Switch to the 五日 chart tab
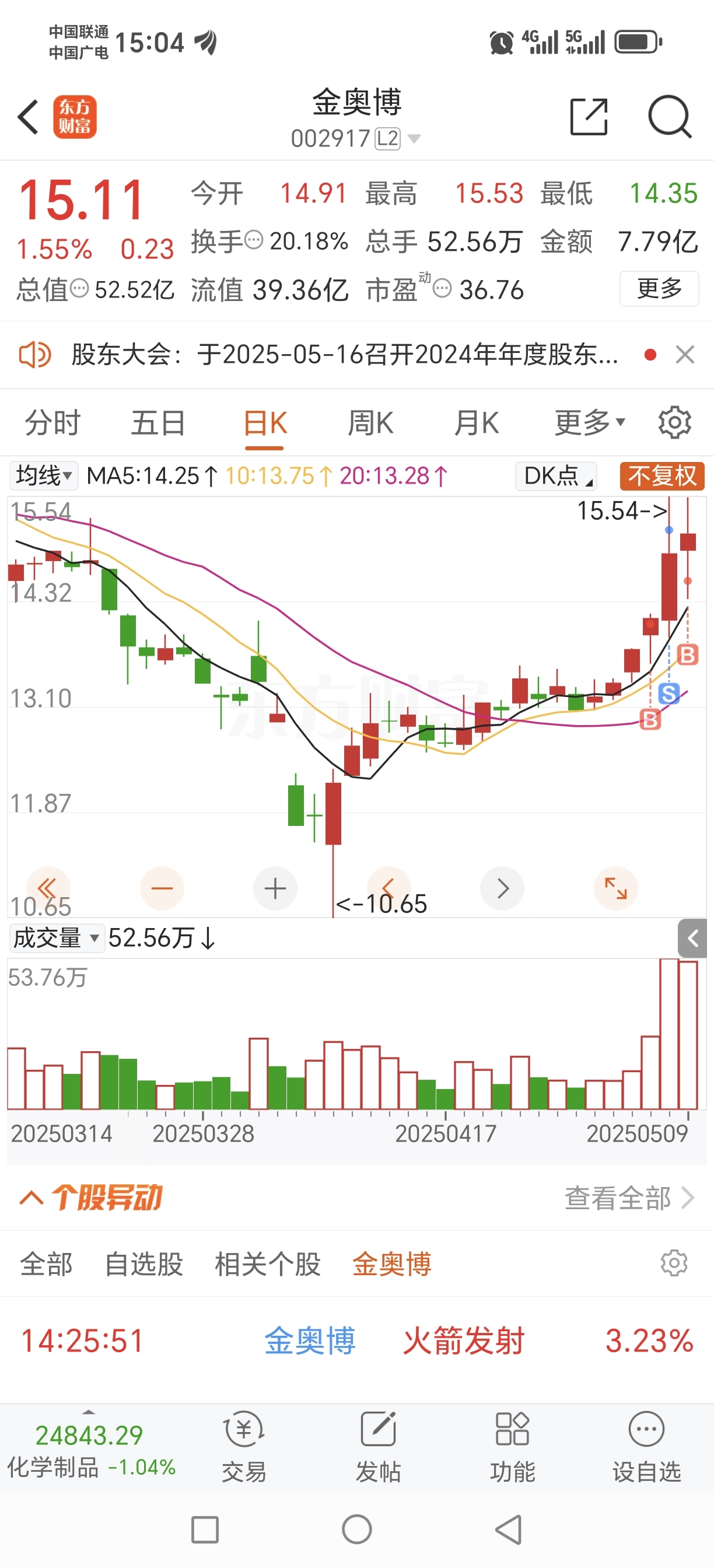Viewport: 714px width, 1568px height. (158, 422)
